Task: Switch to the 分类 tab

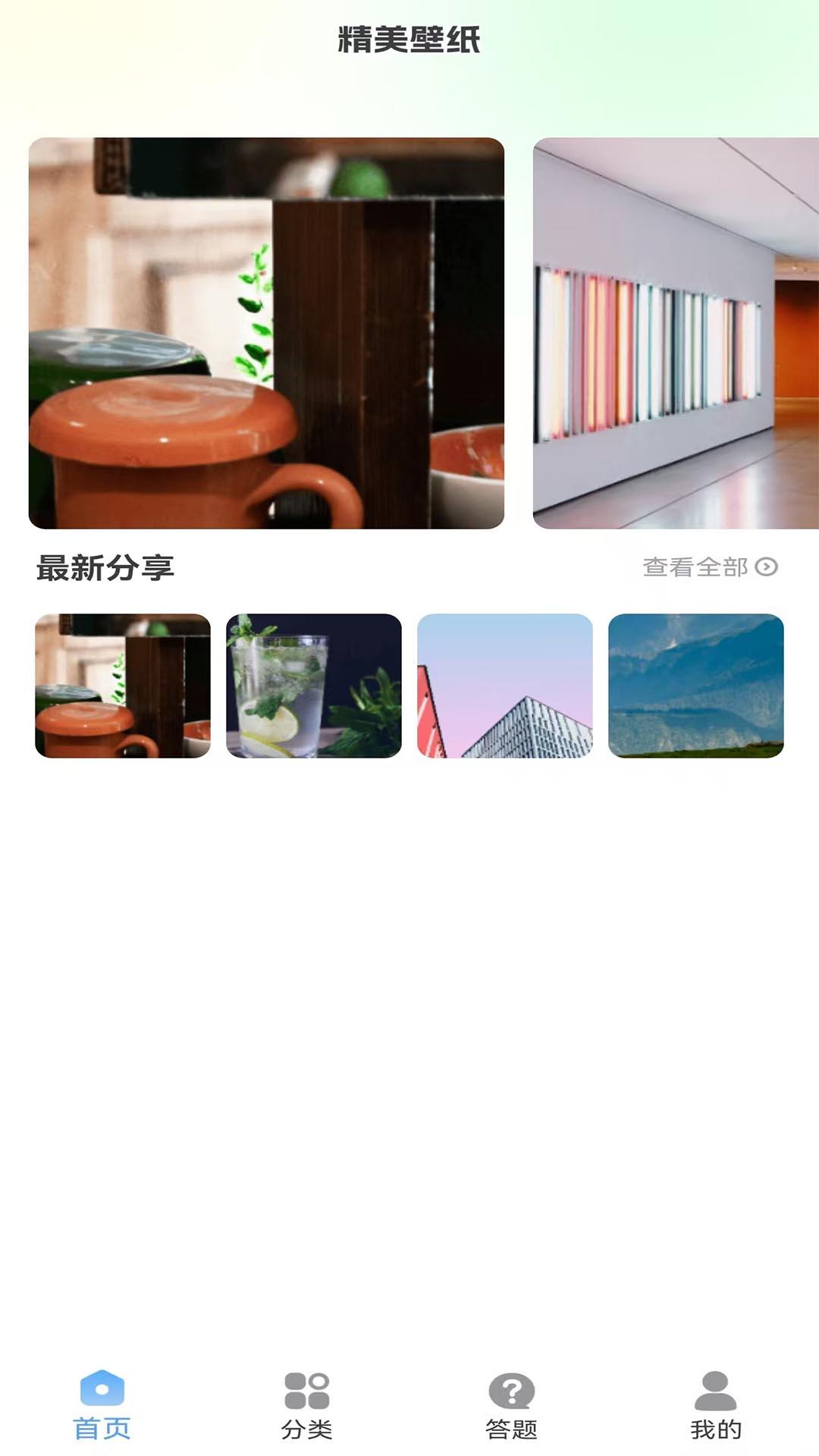Action: tap(307, 1405)
